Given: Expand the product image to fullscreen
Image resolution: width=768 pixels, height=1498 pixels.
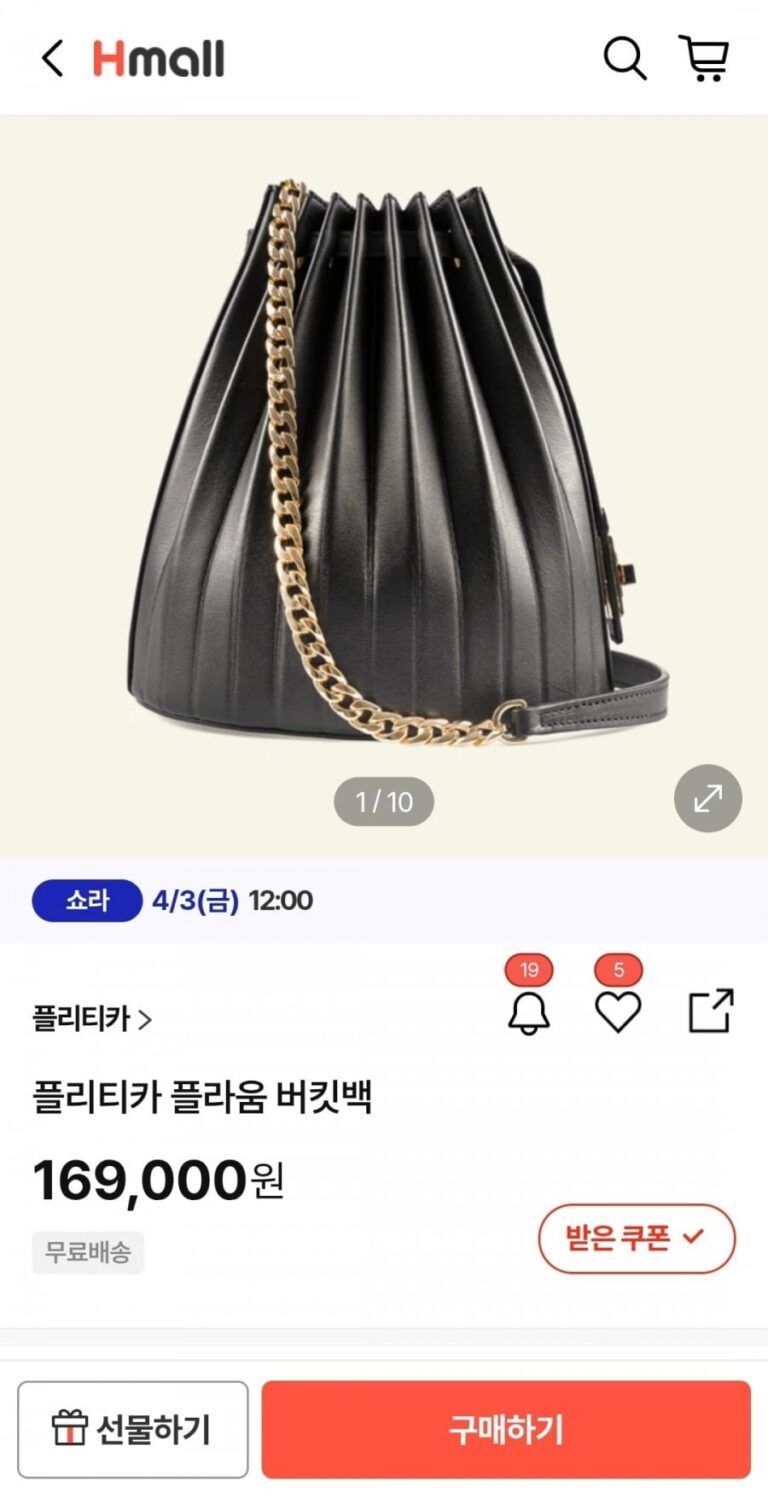Looking at the screenshot, I should click(x=708, y=798).
